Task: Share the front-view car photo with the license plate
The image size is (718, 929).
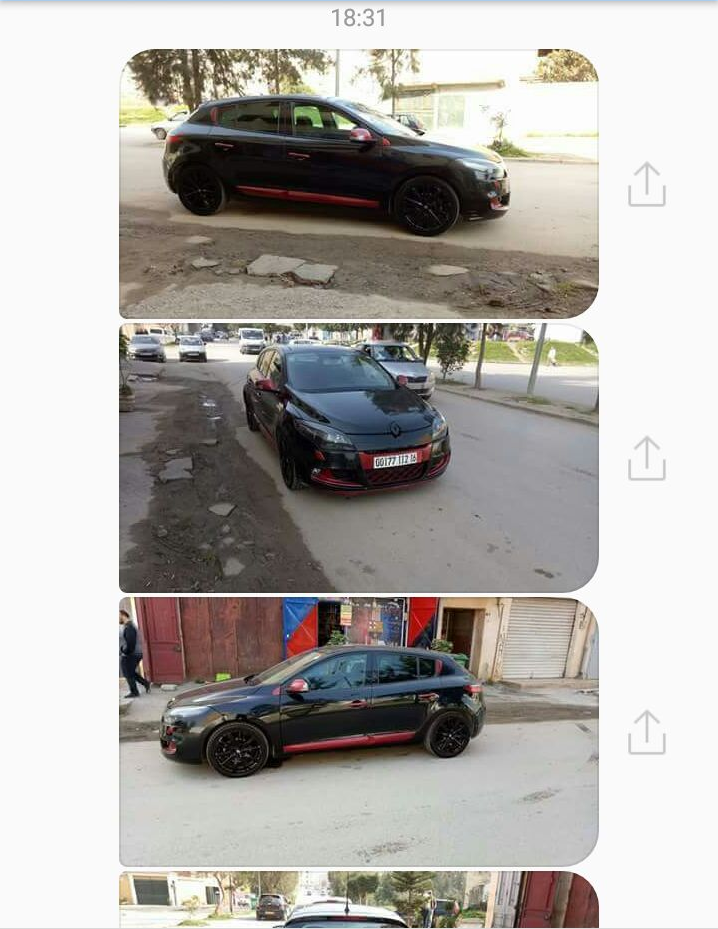Action: click(x=646, y=458)
